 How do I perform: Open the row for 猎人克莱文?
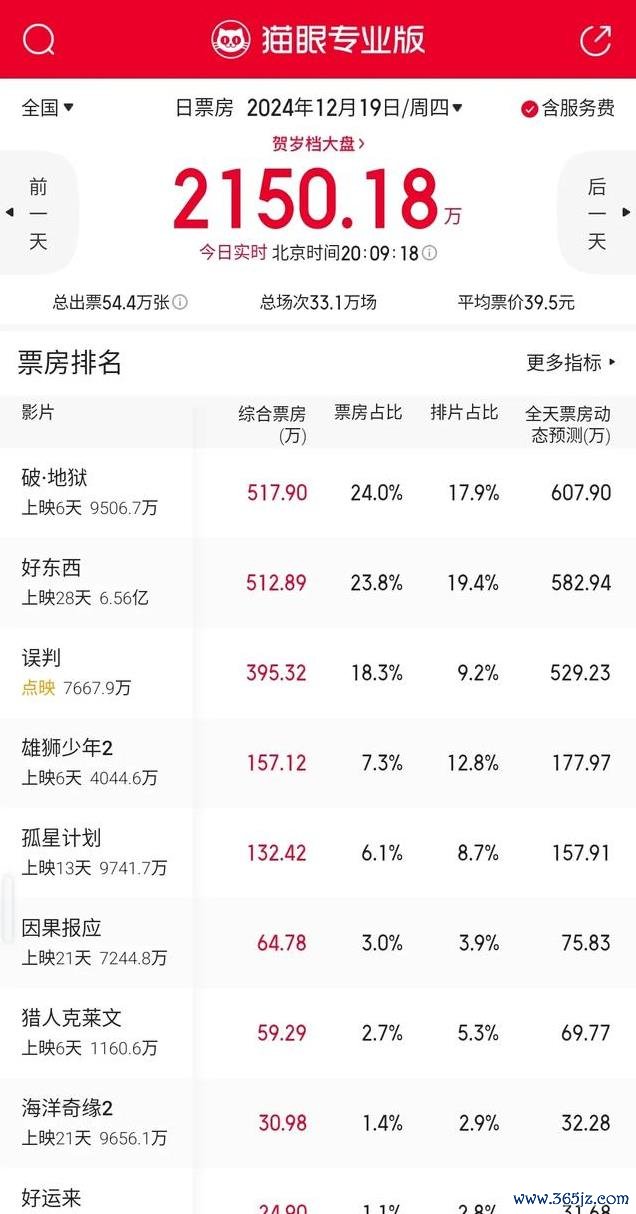click(318, 1032)
